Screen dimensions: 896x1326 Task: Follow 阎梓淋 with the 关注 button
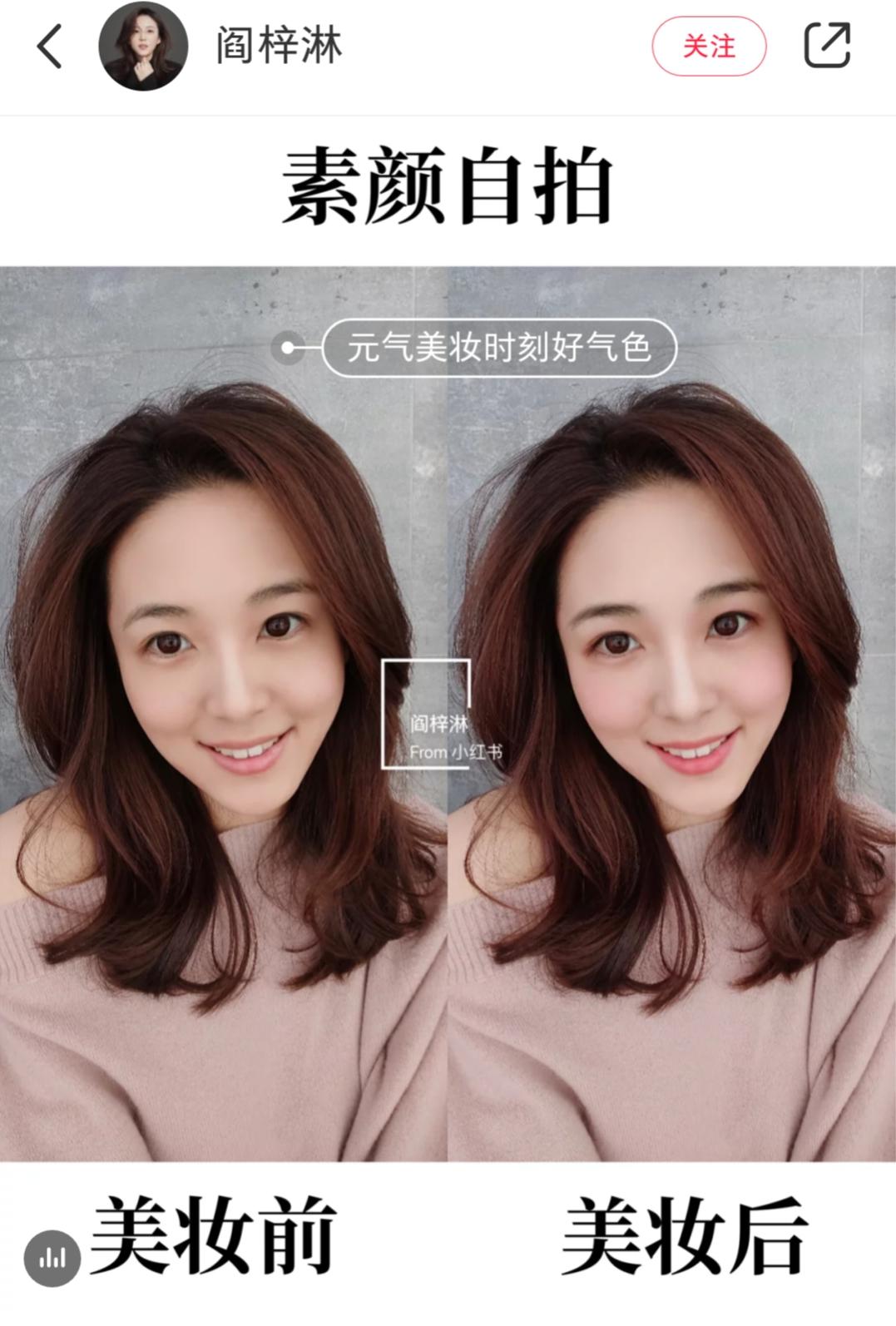click(709, 46)
